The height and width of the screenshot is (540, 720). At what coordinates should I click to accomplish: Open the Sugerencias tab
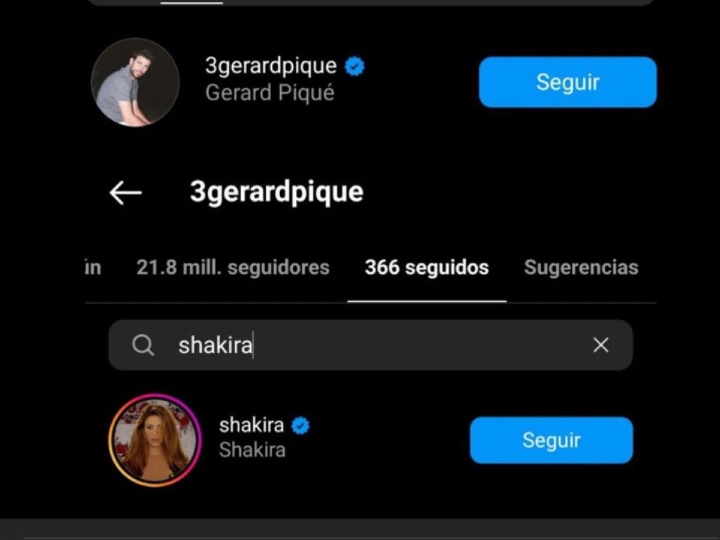pyautogui.click(x=580, y=268)
